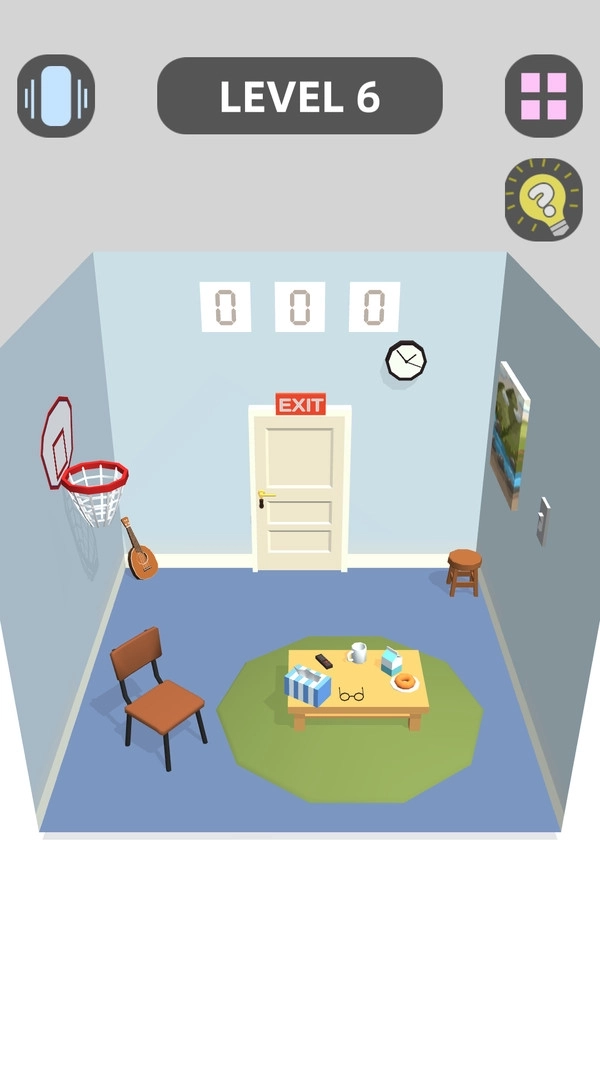
Task: Open the level select grid
Action: pyautogui.click(x=543, y=96)
